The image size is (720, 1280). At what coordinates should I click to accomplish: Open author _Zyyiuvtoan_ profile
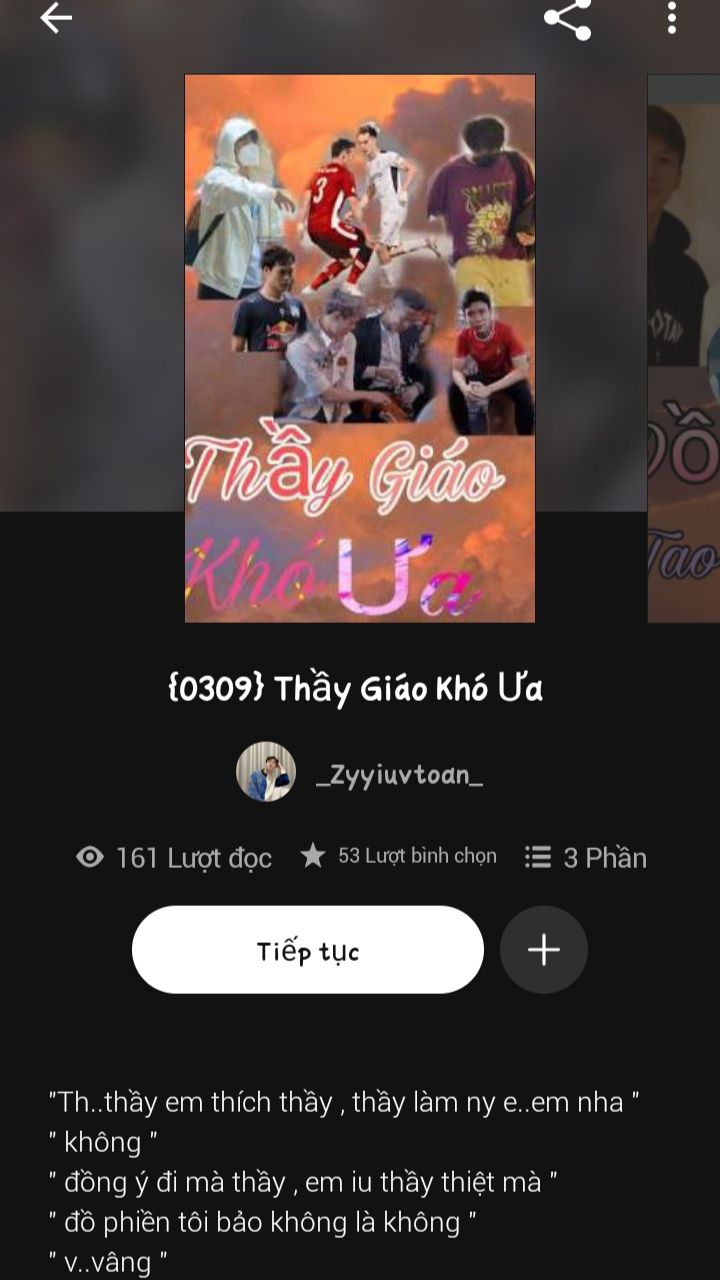(x=360, y=772)
